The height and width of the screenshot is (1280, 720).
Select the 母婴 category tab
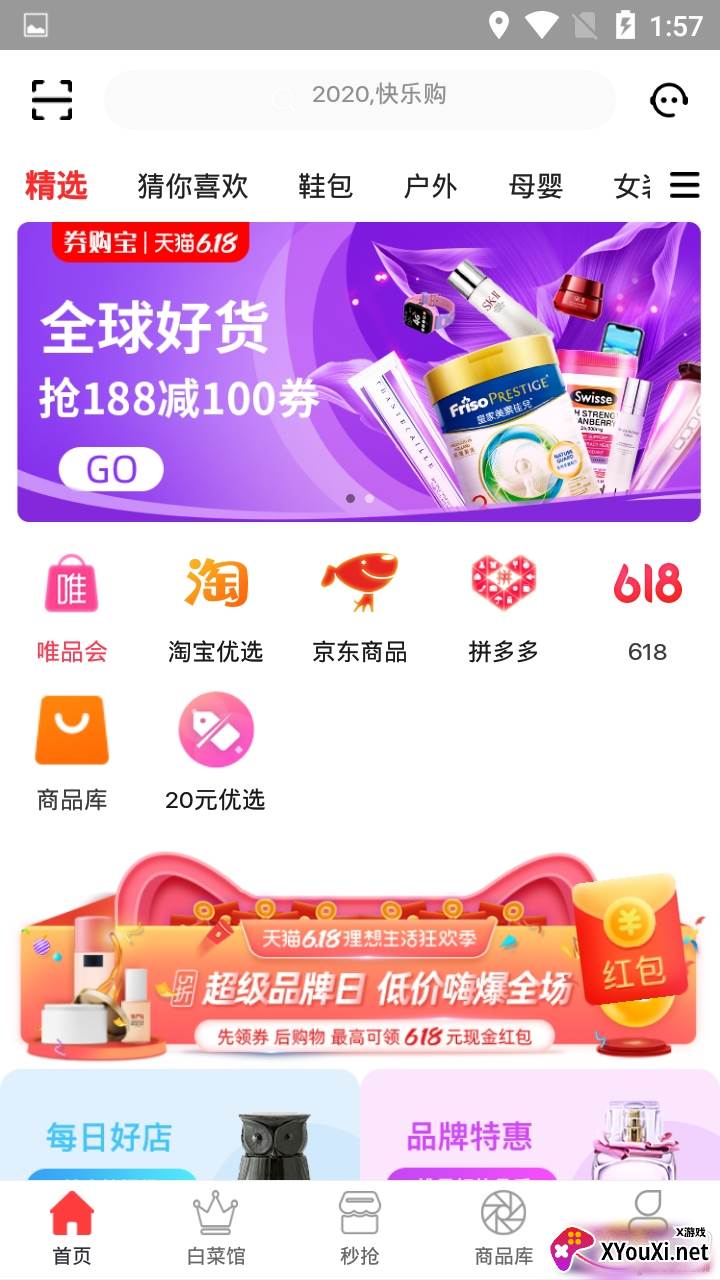(x=536, y=186)
